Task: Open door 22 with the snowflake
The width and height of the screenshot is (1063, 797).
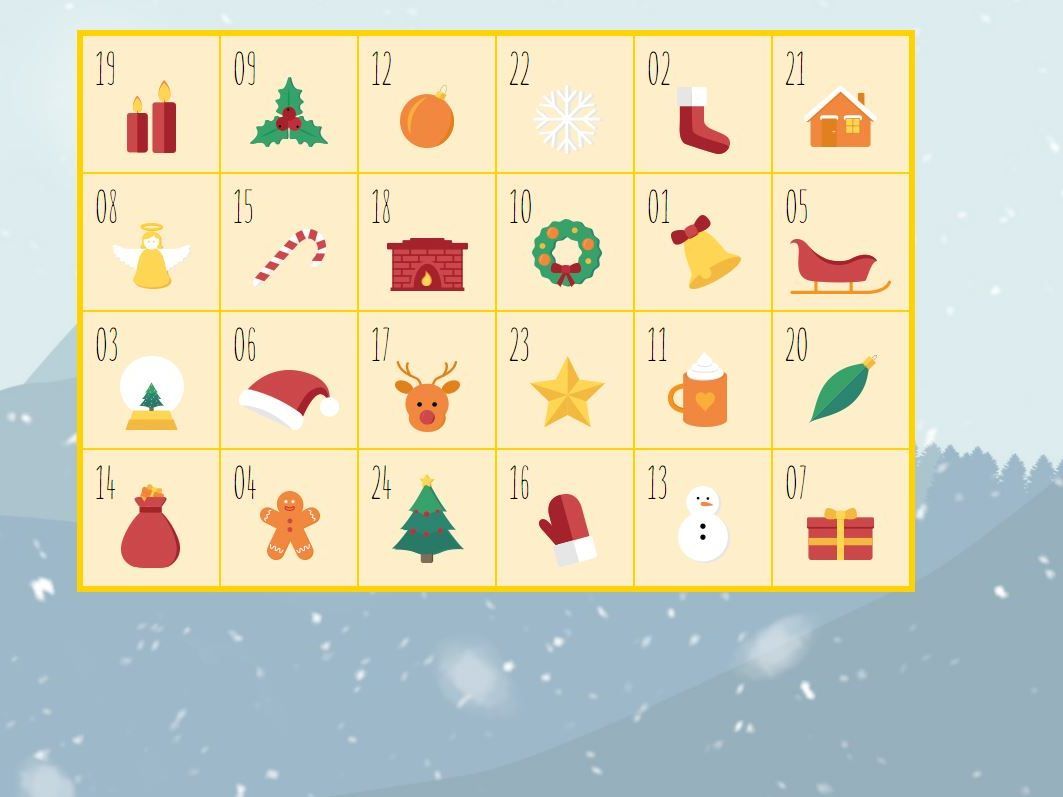Action: [x=565, y=104]
